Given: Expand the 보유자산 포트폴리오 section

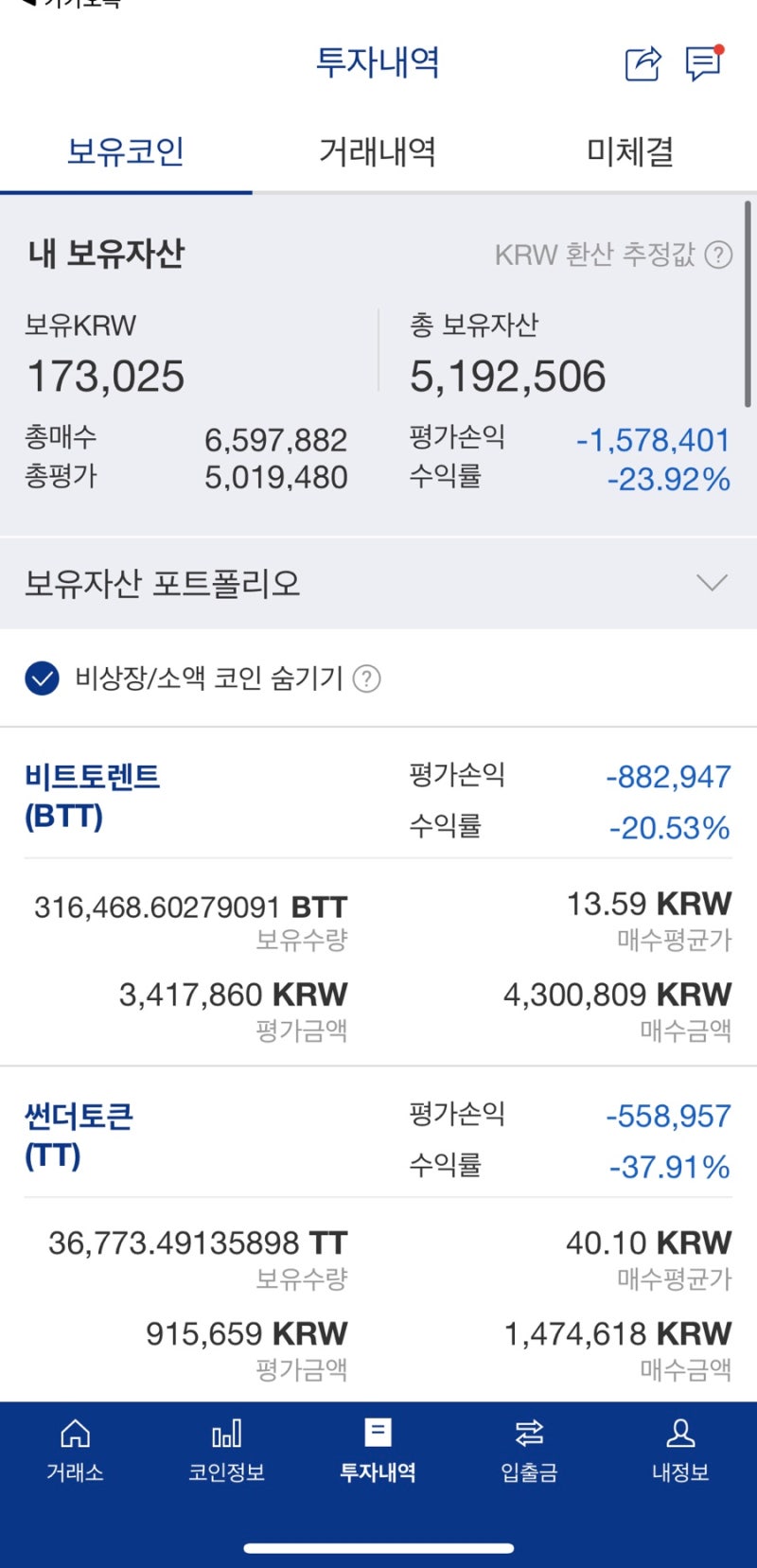Looking at the screenshot, I should click(x=712, y=583).
